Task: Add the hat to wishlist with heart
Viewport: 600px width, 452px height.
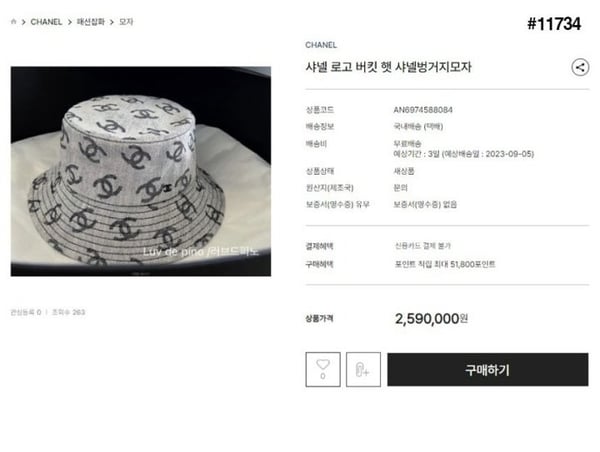Action: [322, 369]
